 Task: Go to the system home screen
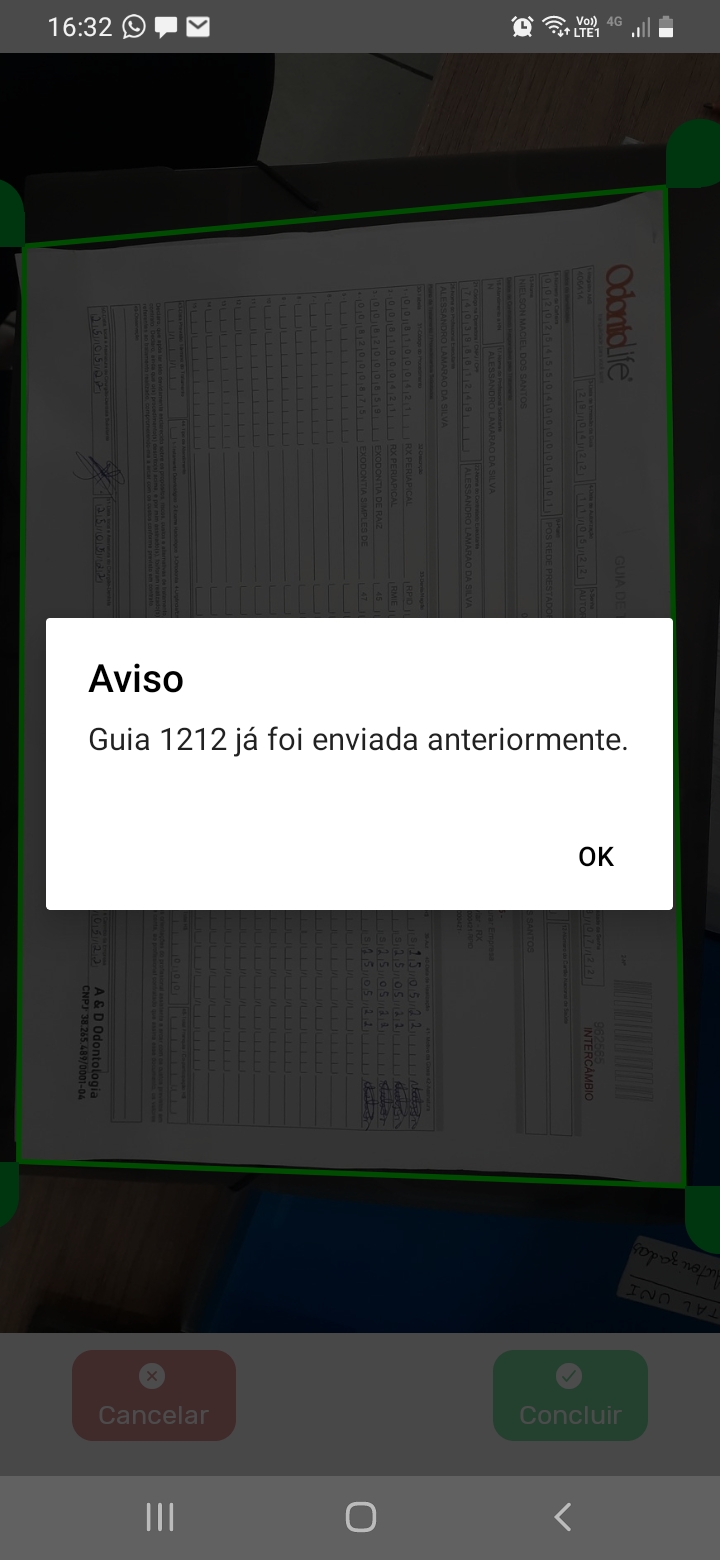click(x=360, y=1517)
